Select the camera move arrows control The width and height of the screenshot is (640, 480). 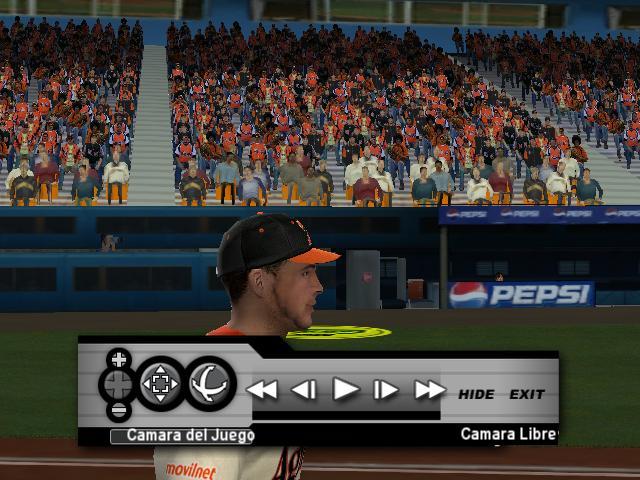[x=160, y=384]
